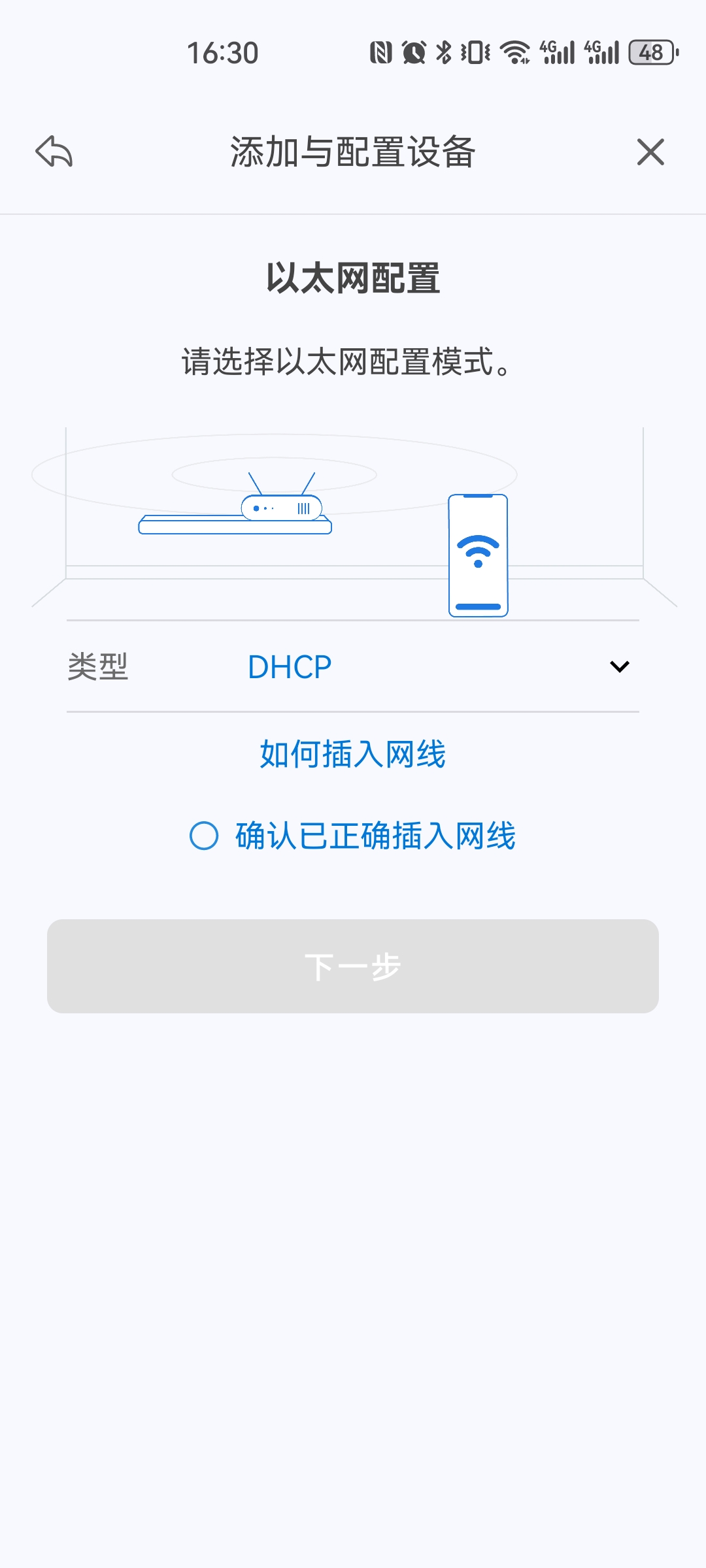This screenshot has width=706, height=1568.
Task: Tap the 下一步 button
Action: coord(353,966)
